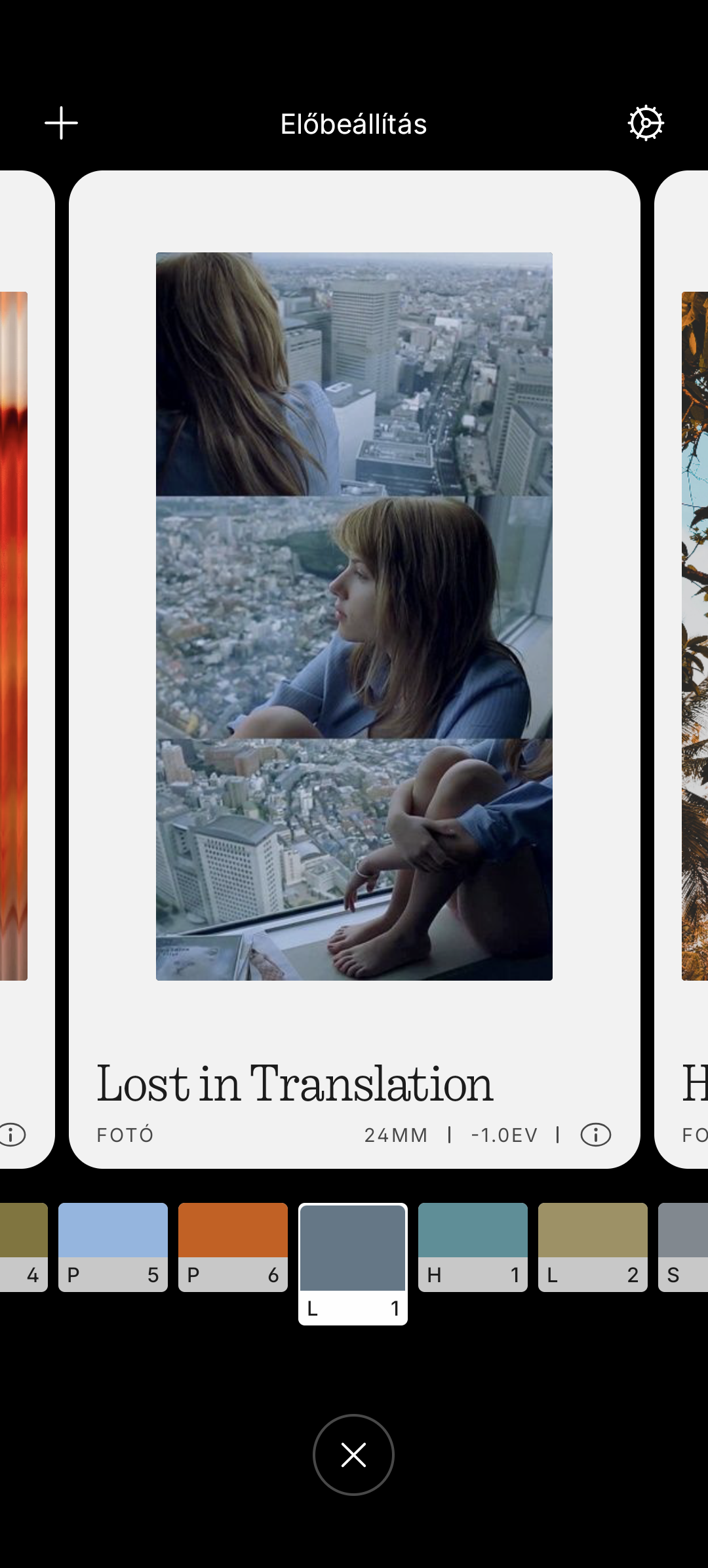Add a new preset with plus icon
Viewport: 708px width, 1568px height.
point(61,123)
